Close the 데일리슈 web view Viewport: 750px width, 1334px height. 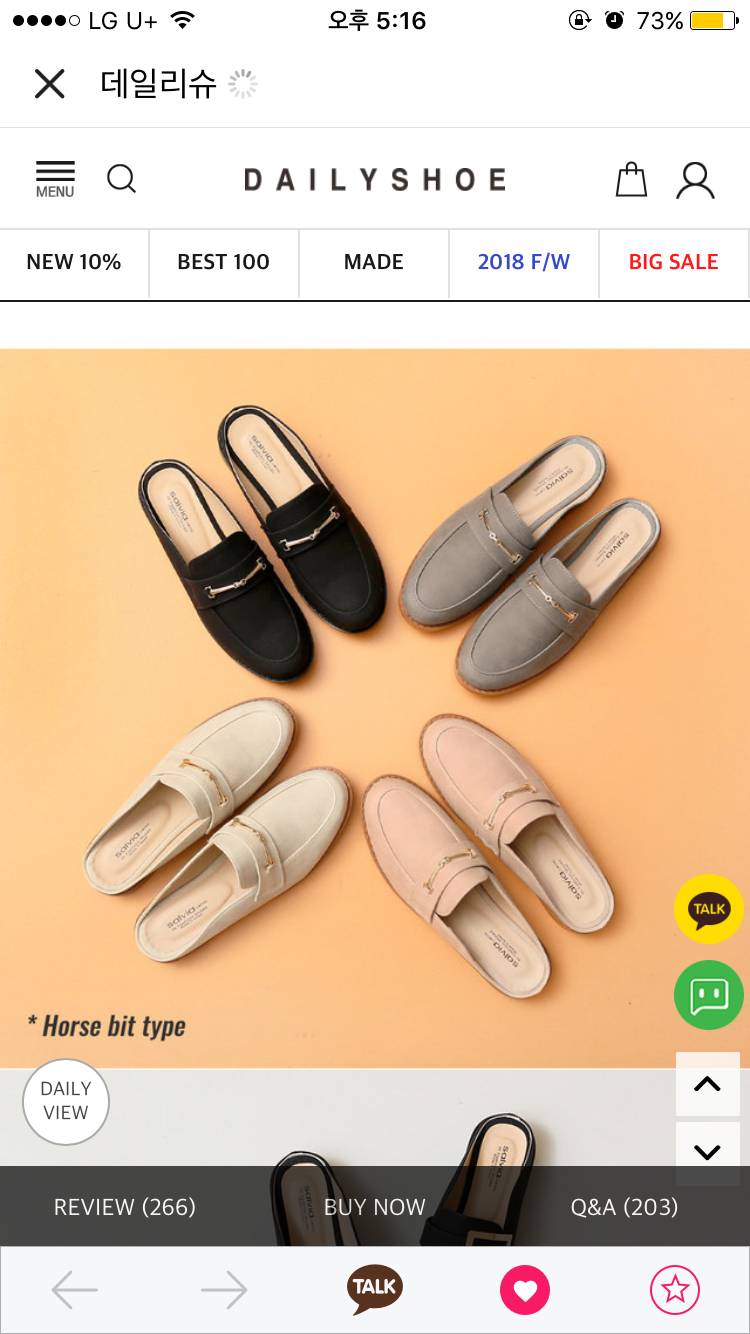(x=49, y=84)
